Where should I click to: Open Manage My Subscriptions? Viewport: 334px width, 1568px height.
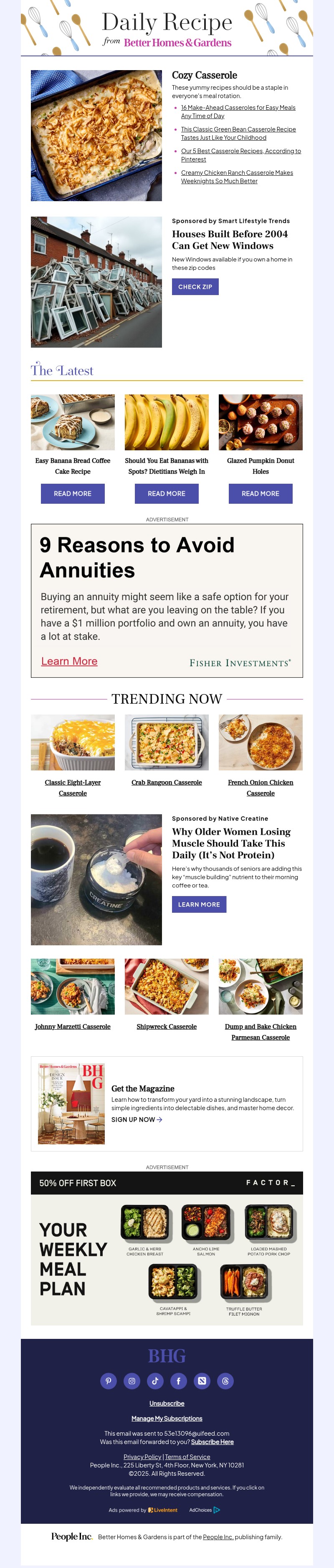(167, 1418)
